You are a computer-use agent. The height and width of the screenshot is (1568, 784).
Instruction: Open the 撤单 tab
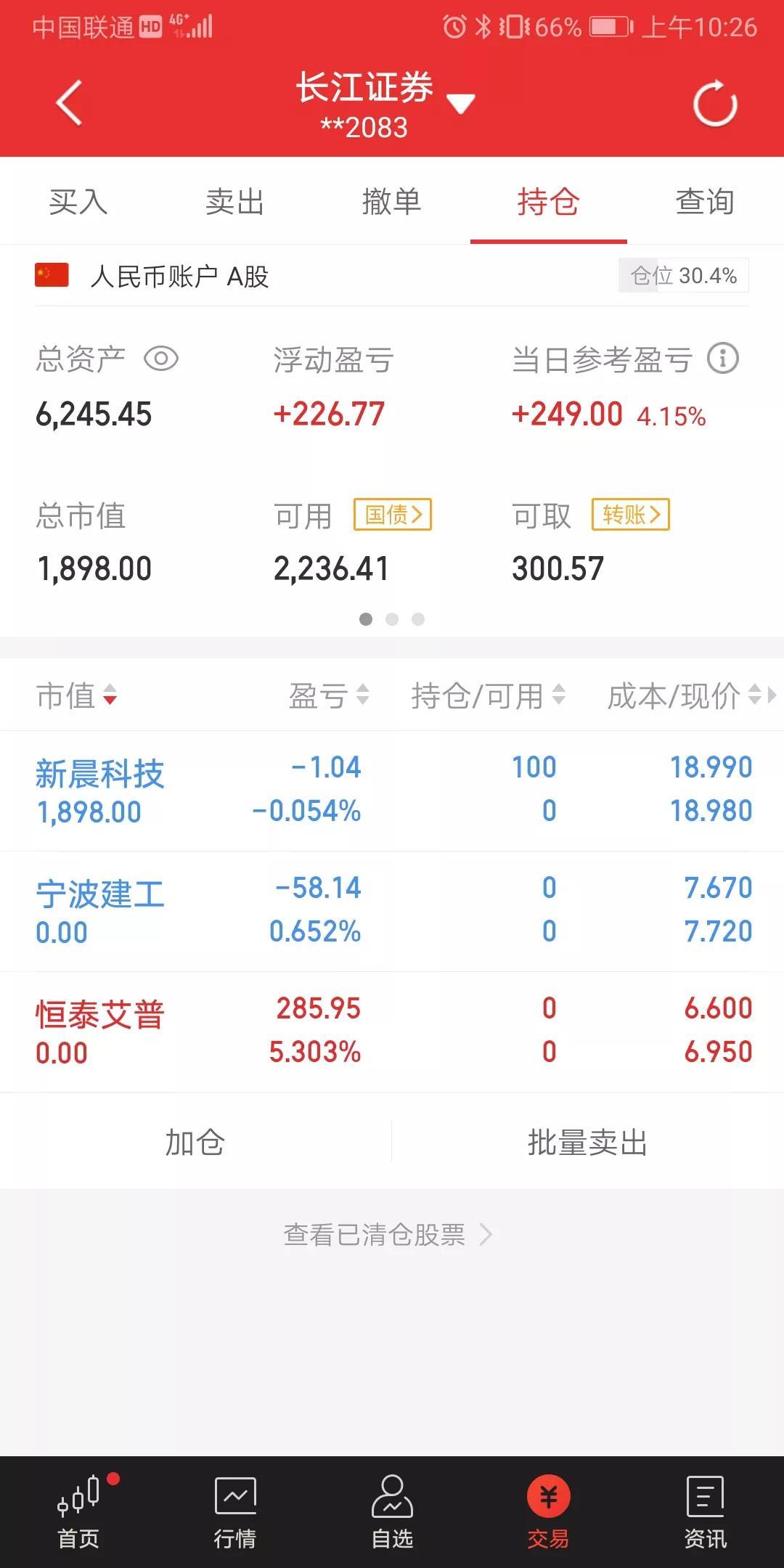tap(392, 201)
